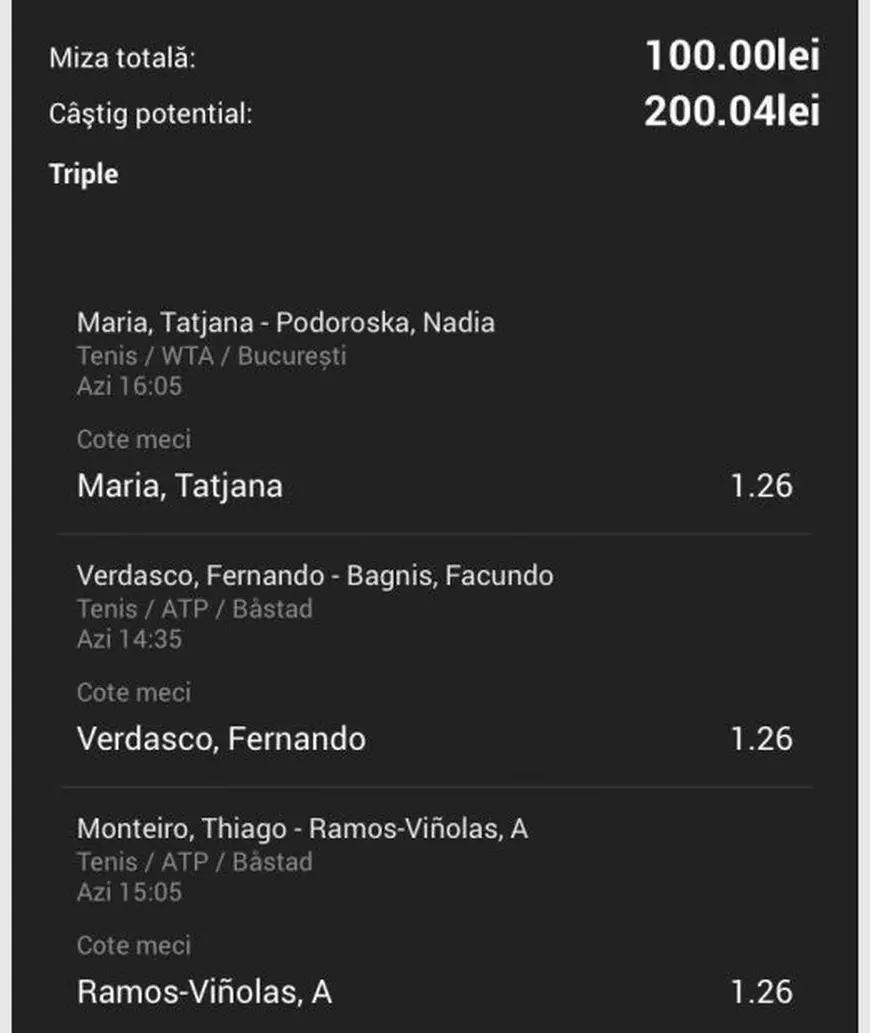The height and width of the screenshot is (1033, 870).
Task: Click the Azi 14:35 start time
Action: click(128, 639)
